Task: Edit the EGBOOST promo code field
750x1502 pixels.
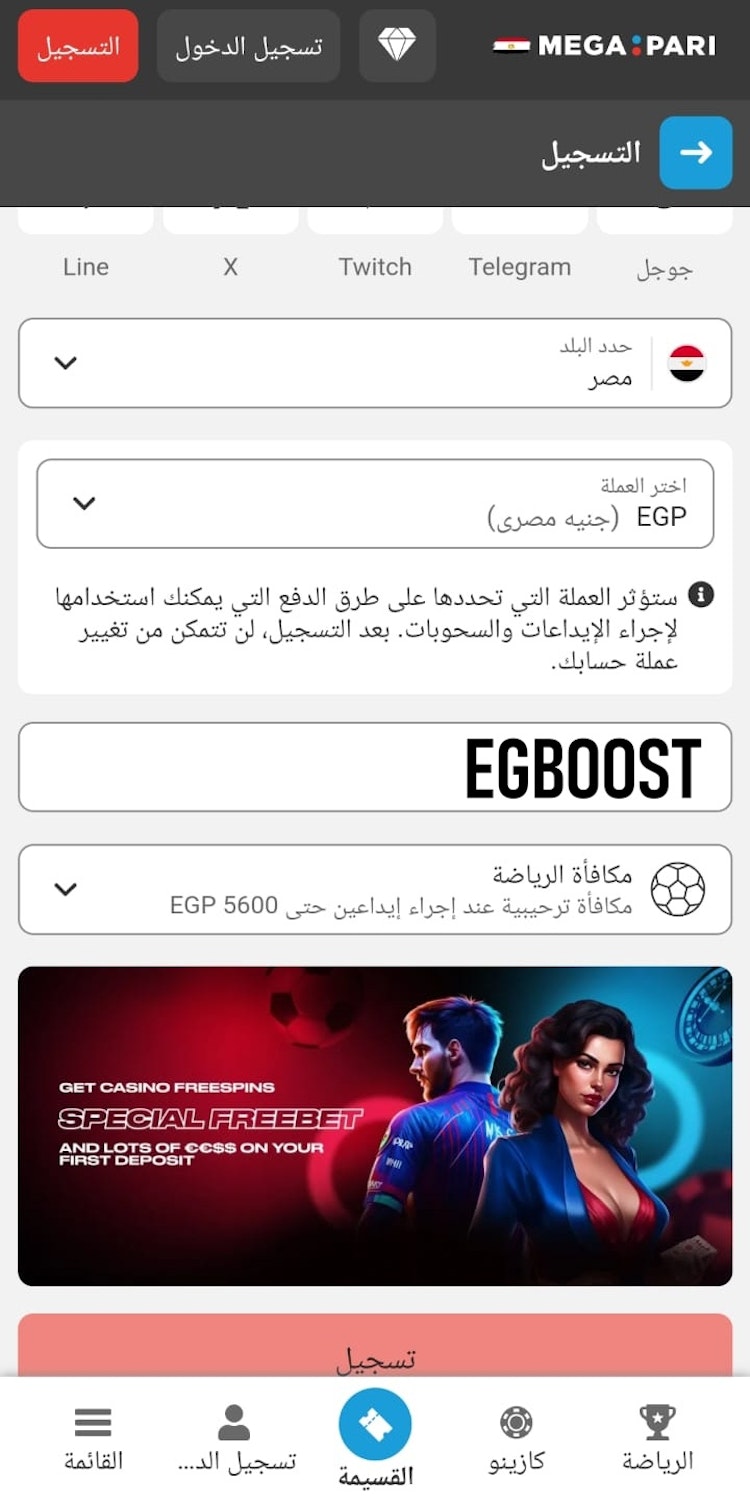Action: coord(375,767)
